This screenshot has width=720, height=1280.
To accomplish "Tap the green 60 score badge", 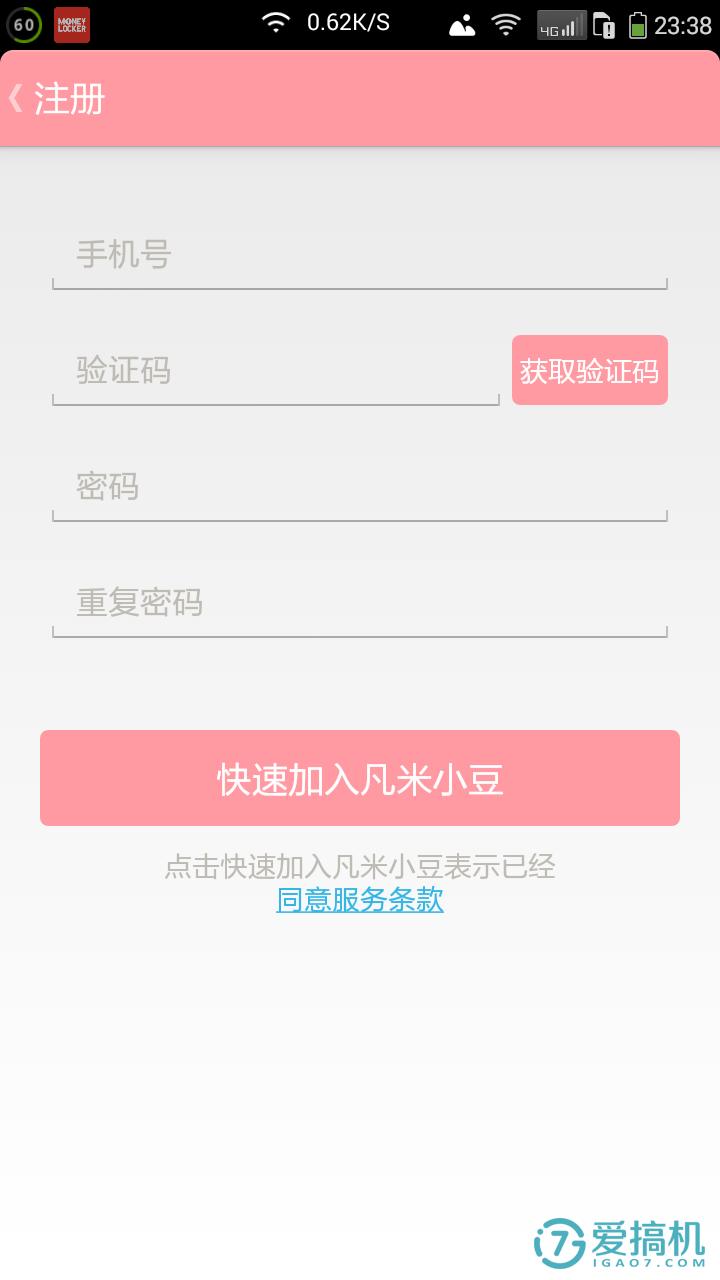I will (24, 24).
